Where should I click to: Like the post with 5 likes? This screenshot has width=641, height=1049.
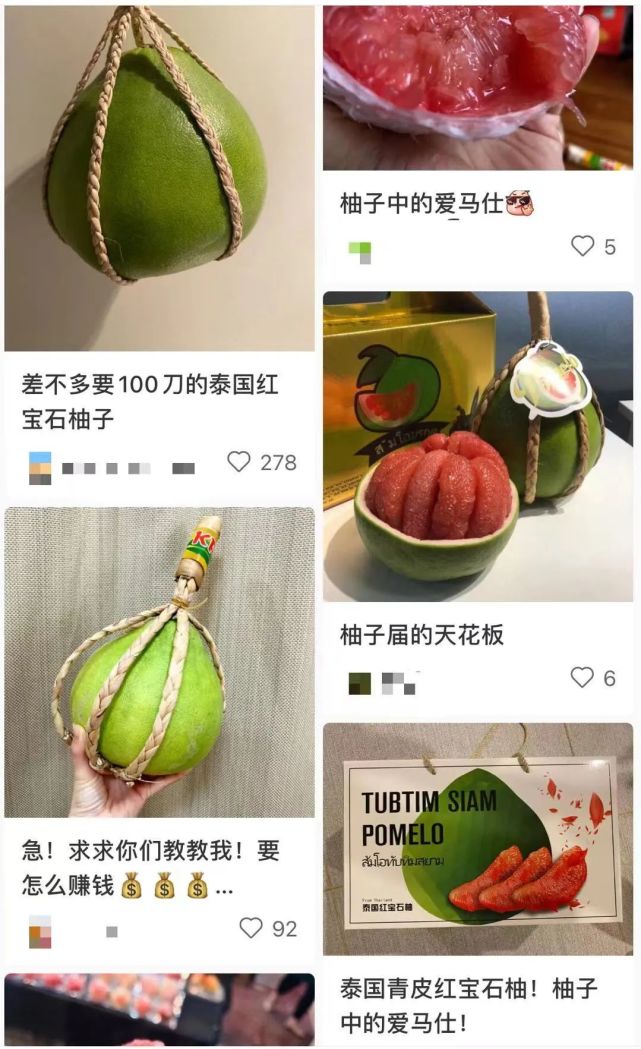[582, 246]
